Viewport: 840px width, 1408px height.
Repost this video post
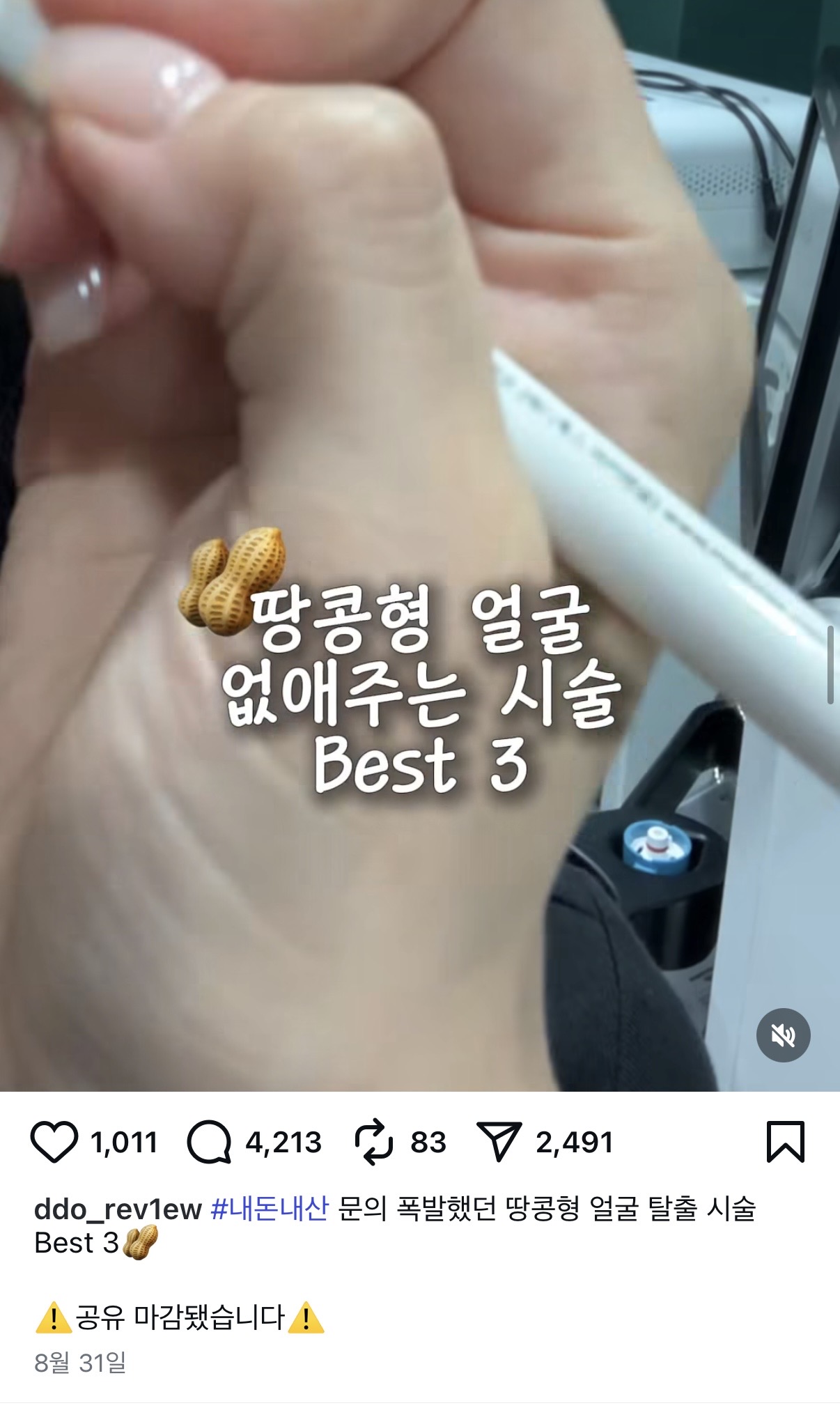tap(374, 1143)
